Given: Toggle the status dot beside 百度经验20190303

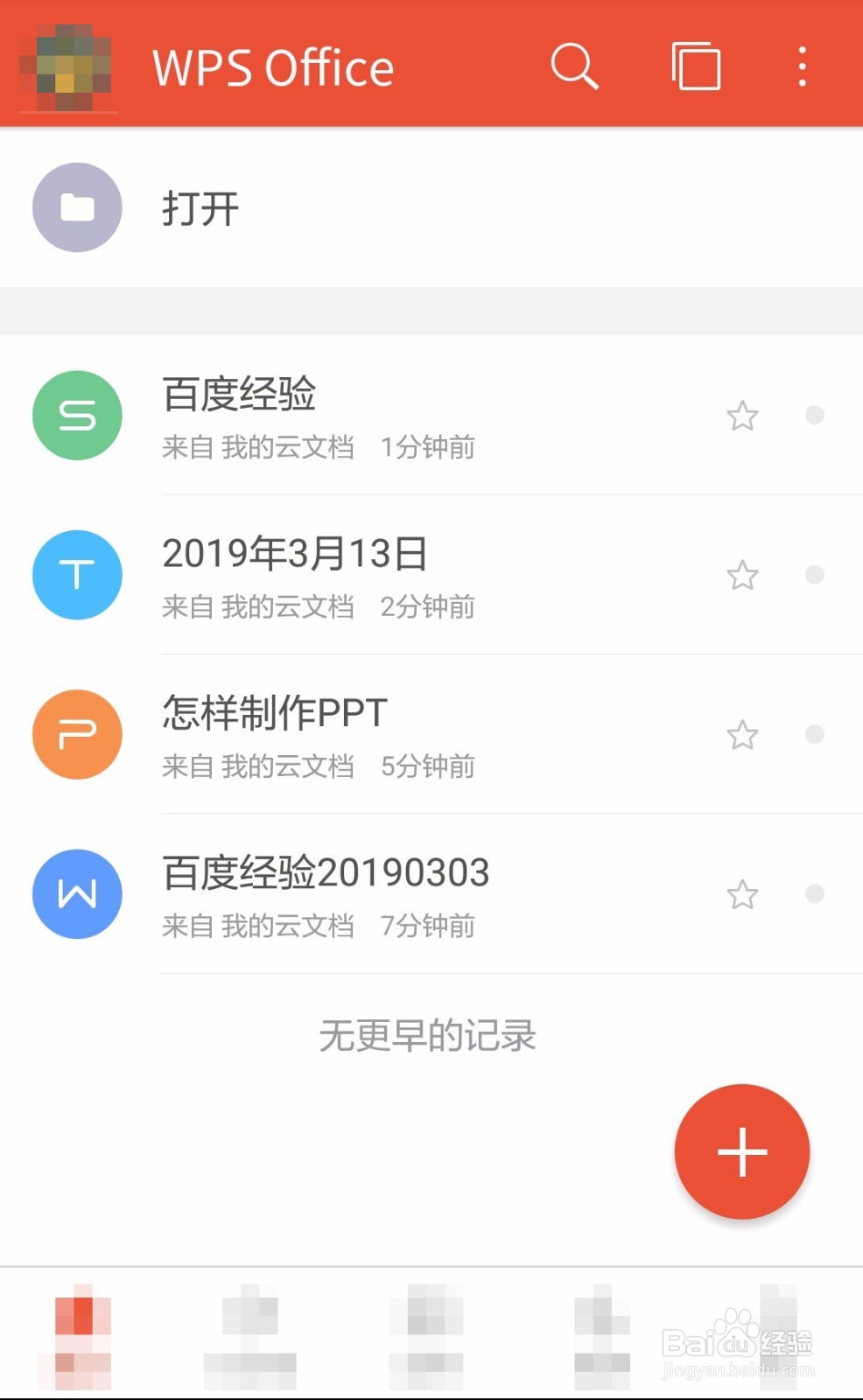Looking at the screenshot, I should [815, 894].
